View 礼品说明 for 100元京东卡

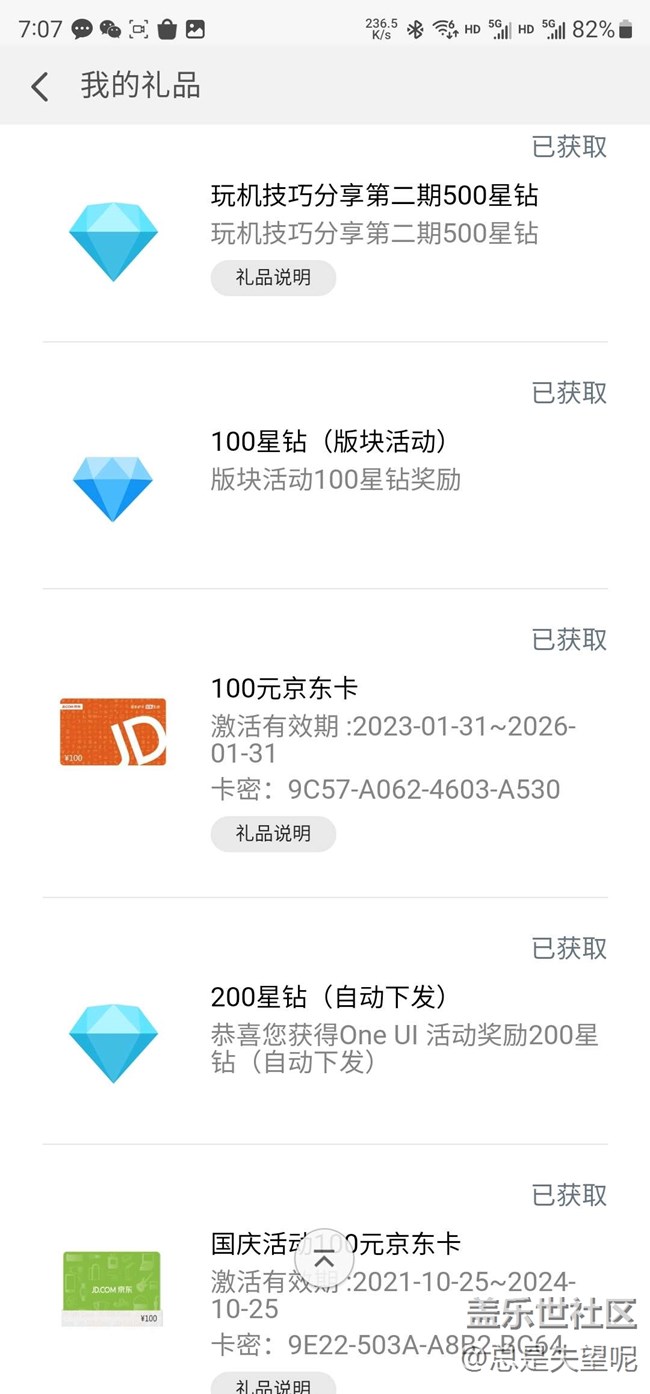pos(273,833)
